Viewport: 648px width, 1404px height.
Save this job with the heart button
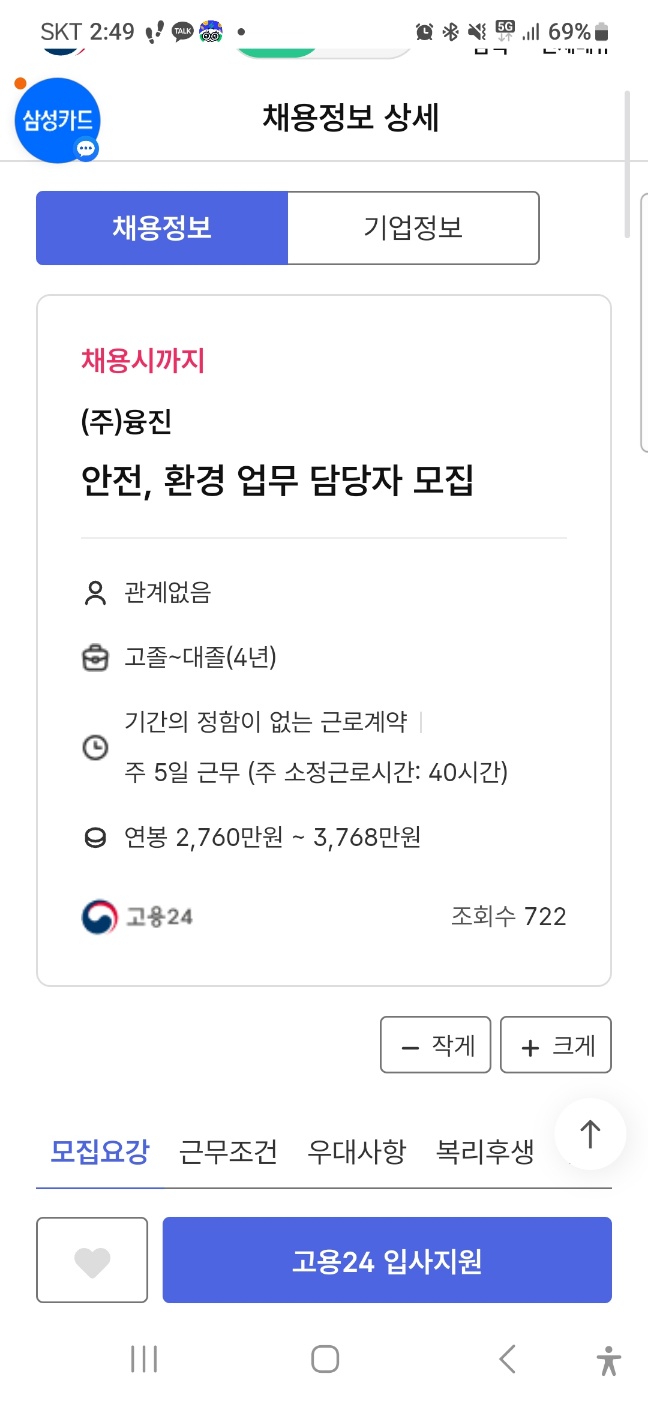pyautogui.click(x=92, y=1260)
